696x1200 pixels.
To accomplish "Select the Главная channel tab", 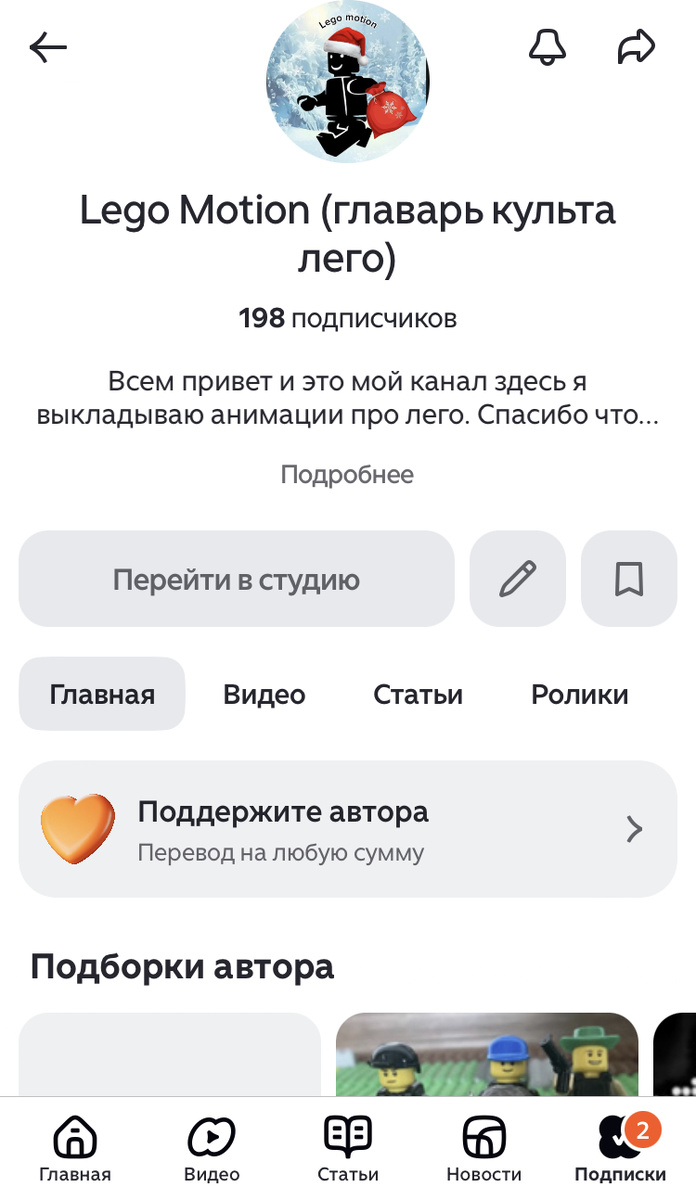I will click(x=102, y=694).
